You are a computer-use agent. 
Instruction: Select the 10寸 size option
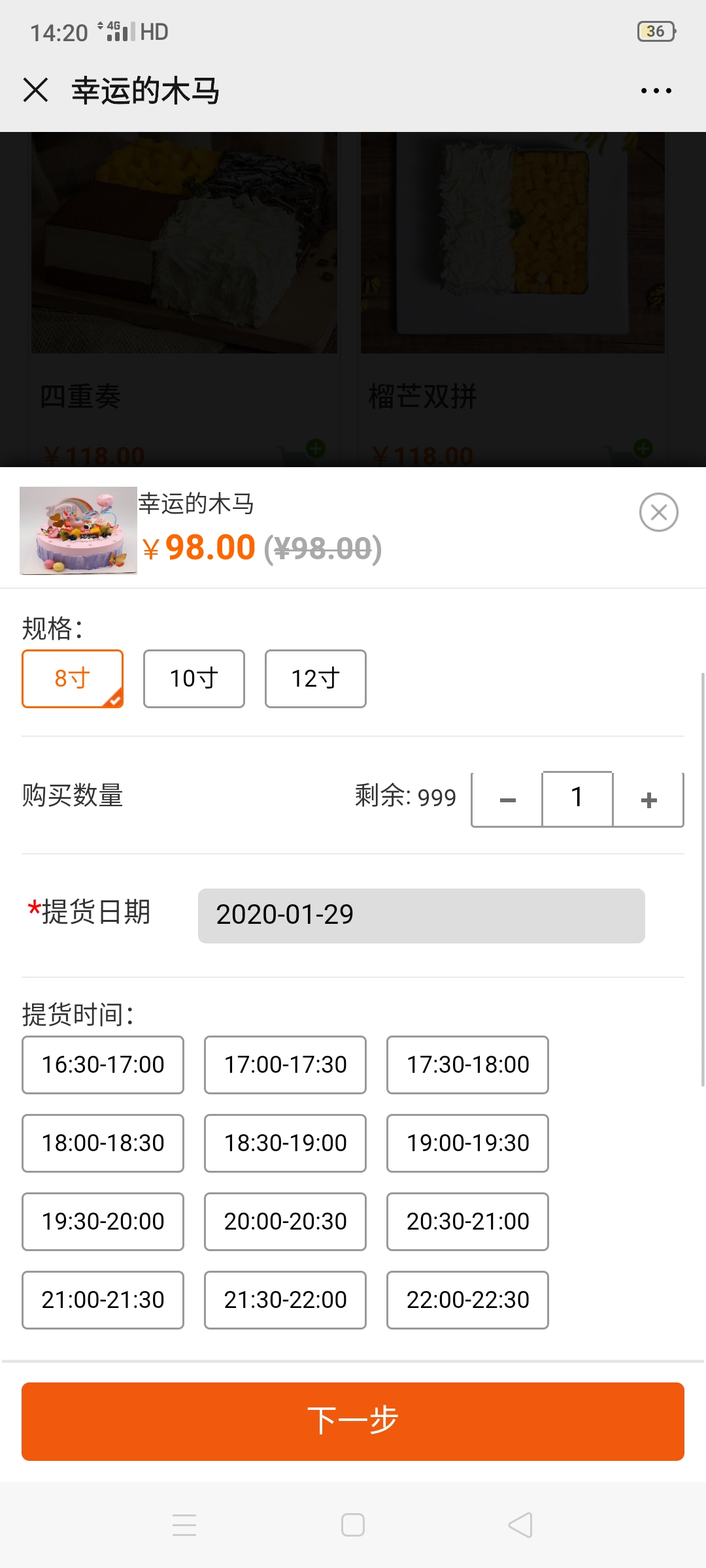click(194, 679)
